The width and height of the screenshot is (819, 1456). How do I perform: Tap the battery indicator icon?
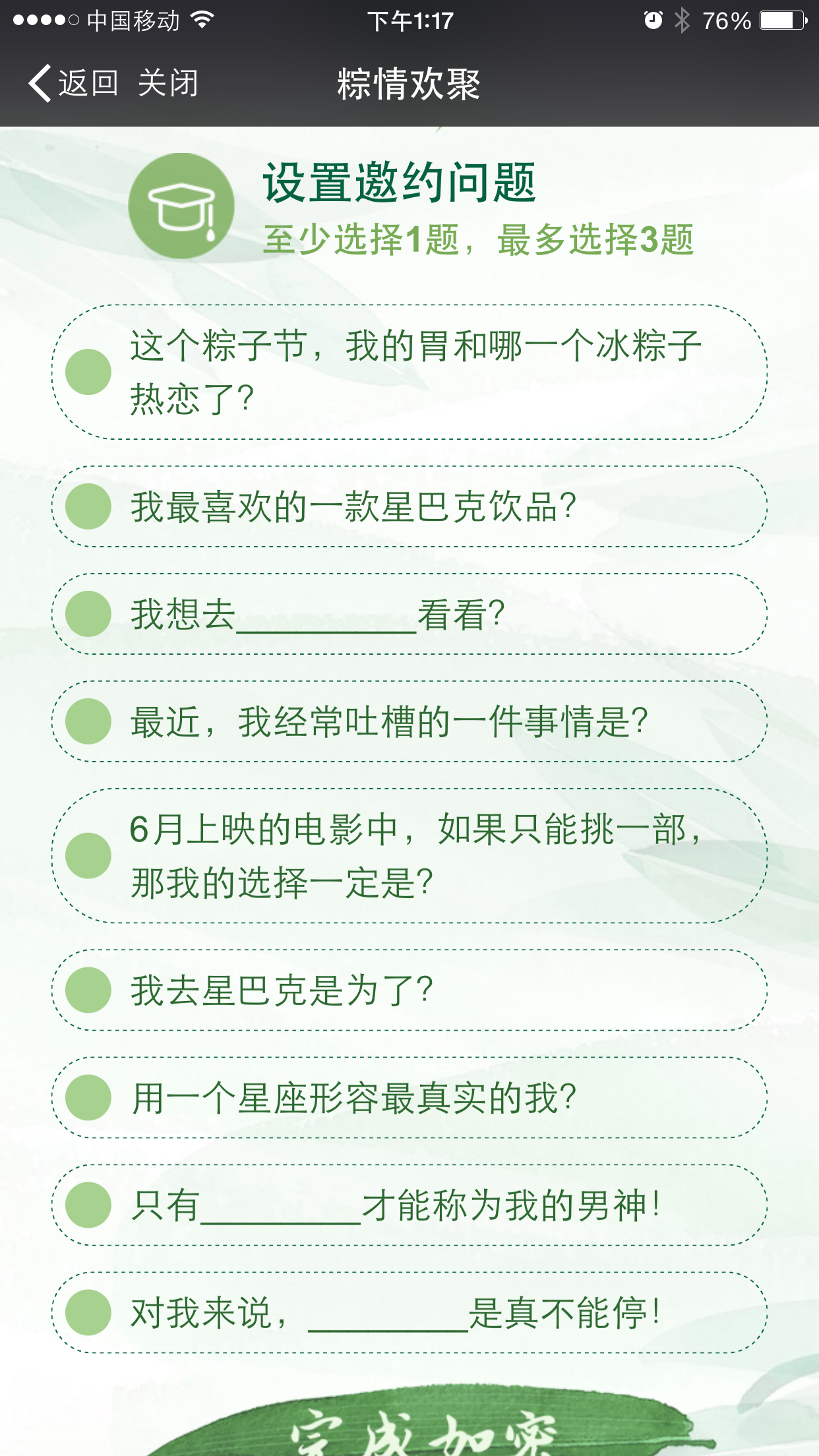click(x=780, y=20)
